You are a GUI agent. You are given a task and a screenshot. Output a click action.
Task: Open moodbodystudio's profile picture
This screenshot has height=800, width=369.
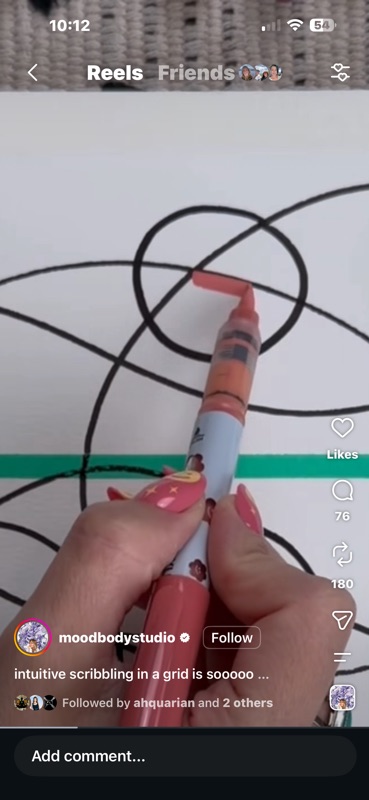[x=33, y=638]
